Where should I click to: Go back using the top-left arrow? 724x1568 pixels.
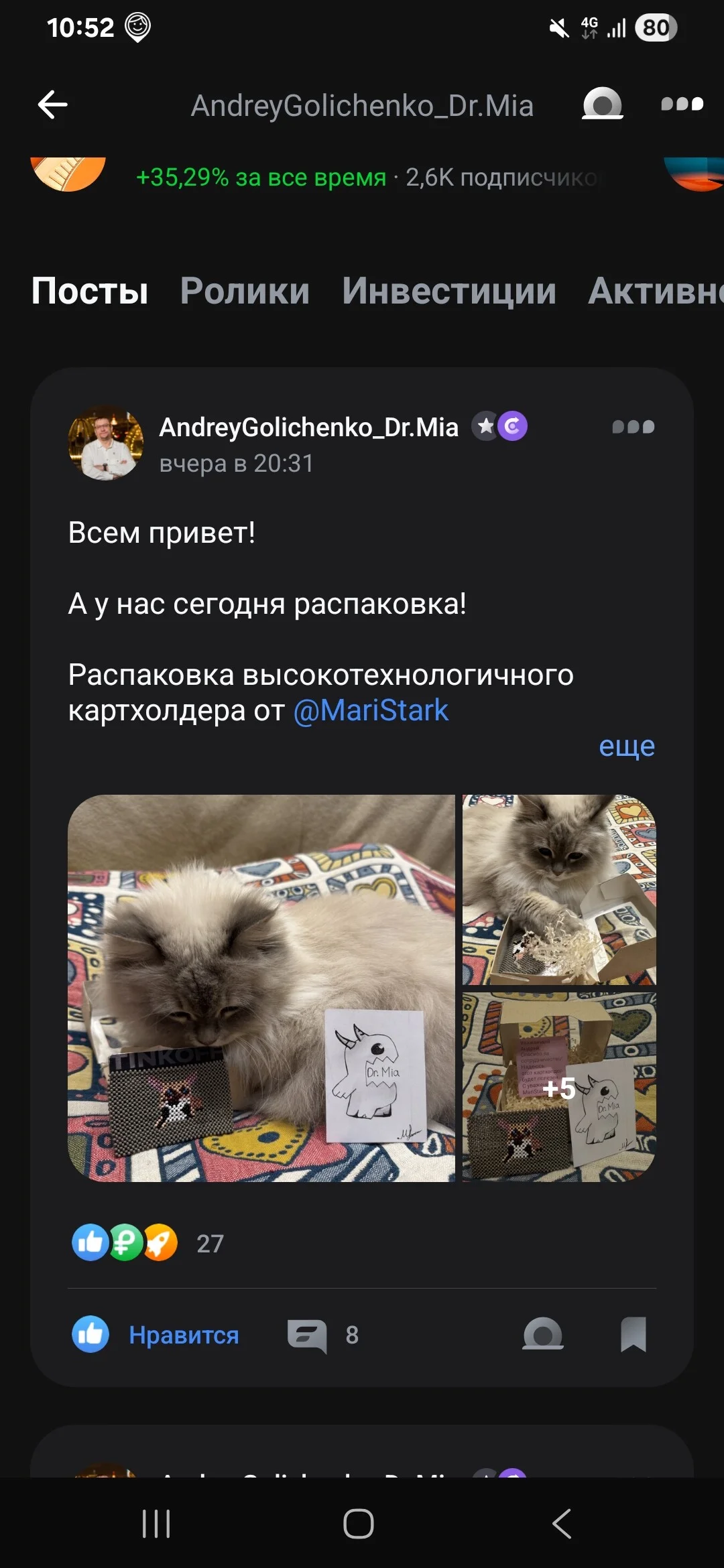(52, 105)
